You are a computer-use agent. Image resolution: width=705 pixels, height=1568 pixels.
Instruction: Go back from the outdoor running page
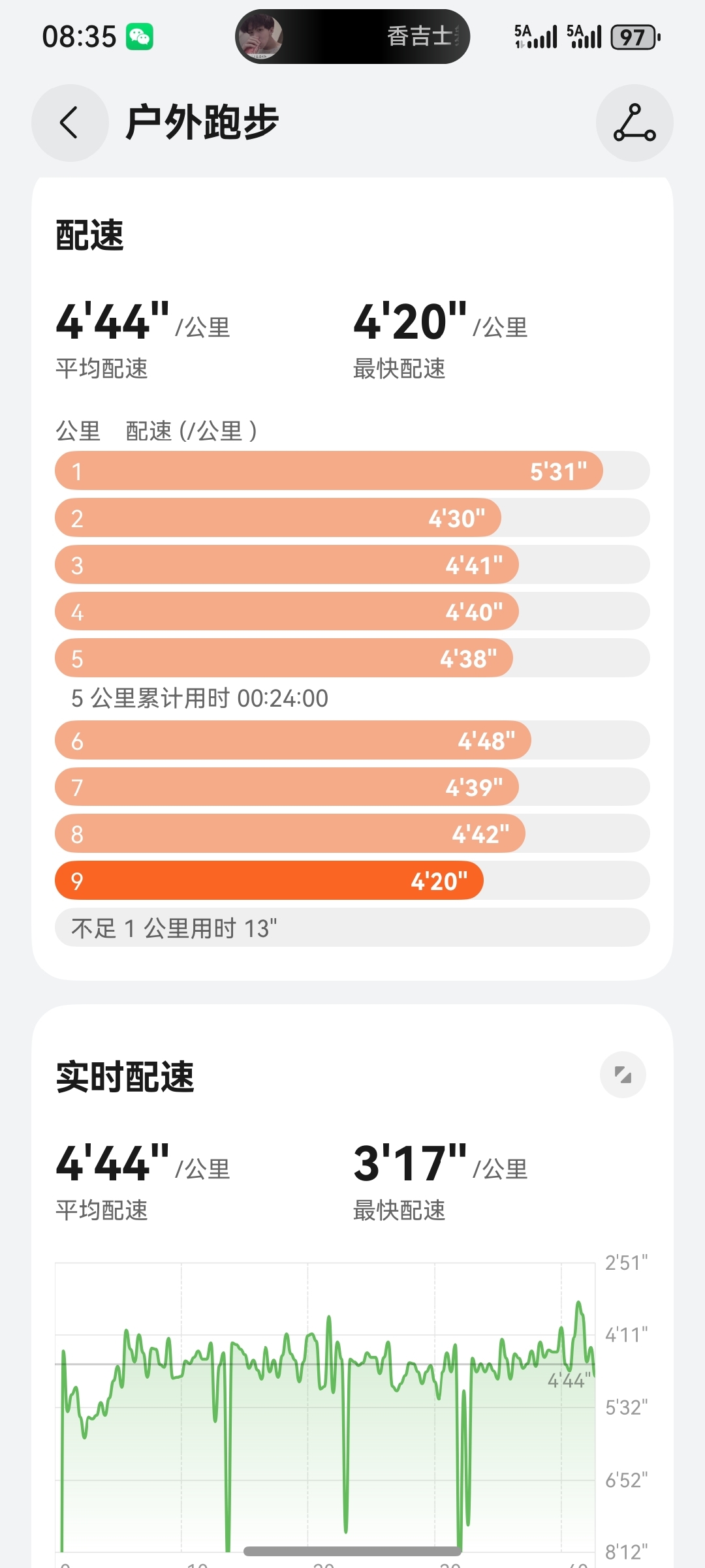pos(70,123)
